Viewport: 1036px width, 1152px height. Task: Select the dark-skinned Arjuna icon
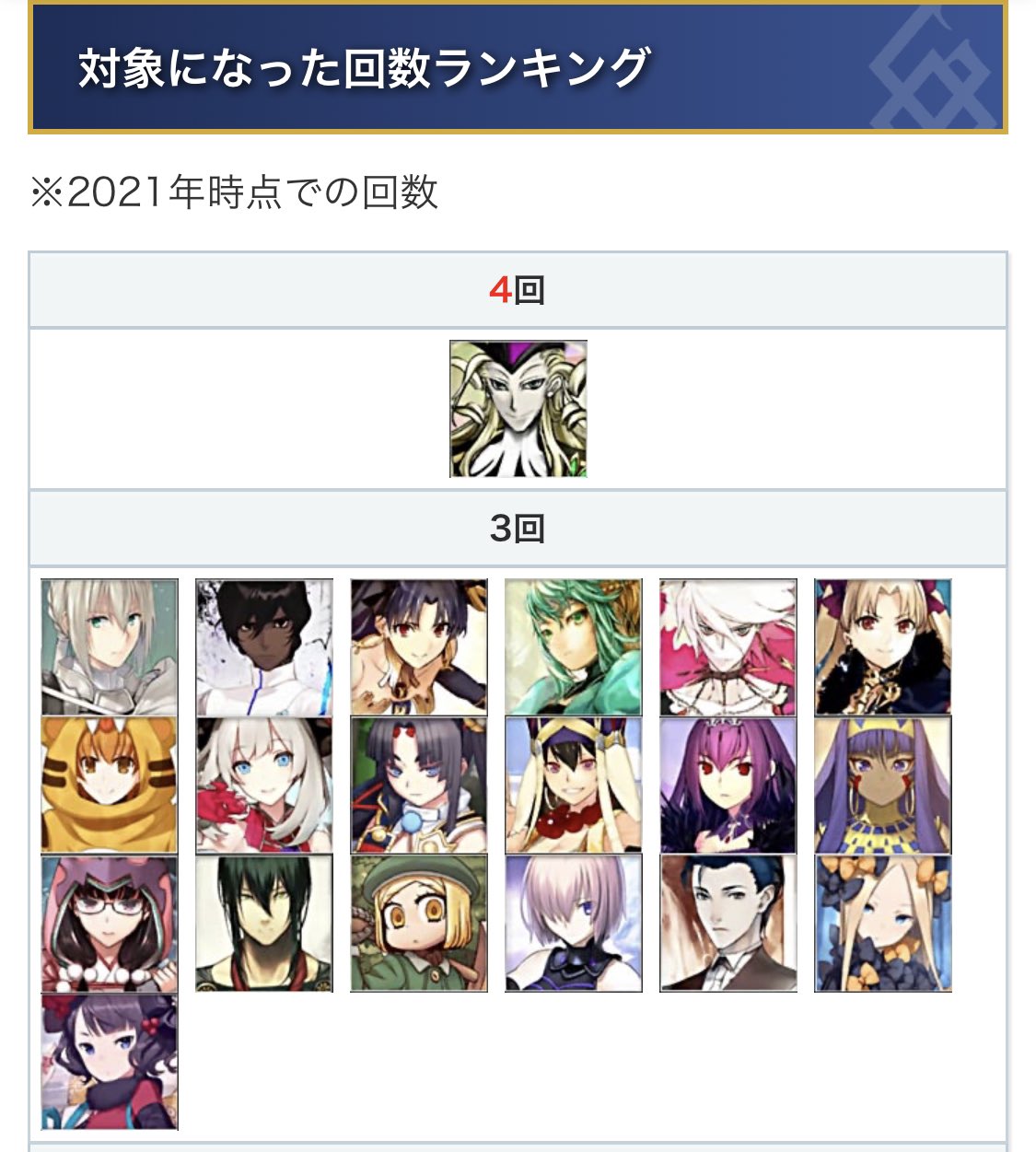tap(264, 647)
